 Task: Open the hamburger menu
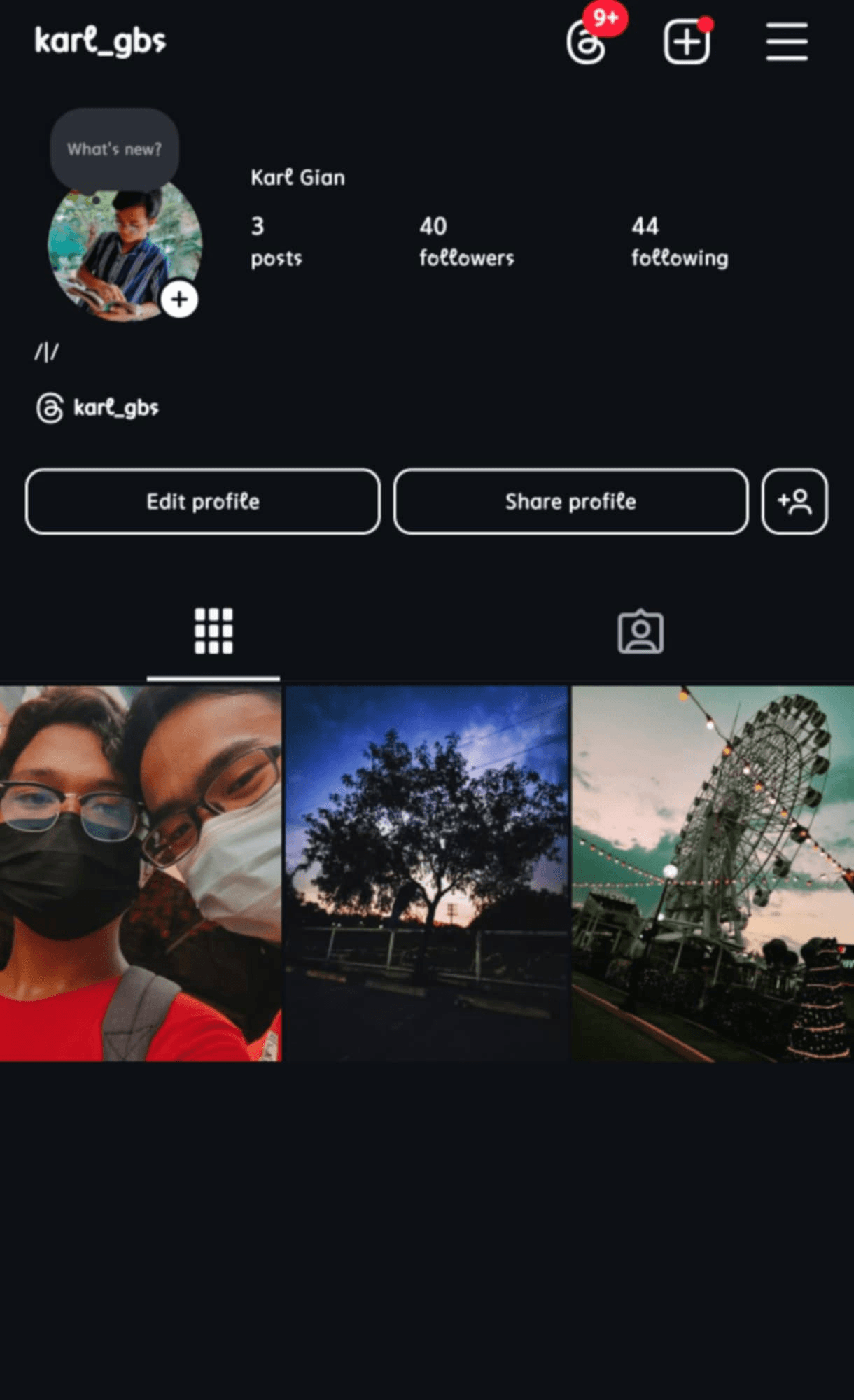point(787,41)
